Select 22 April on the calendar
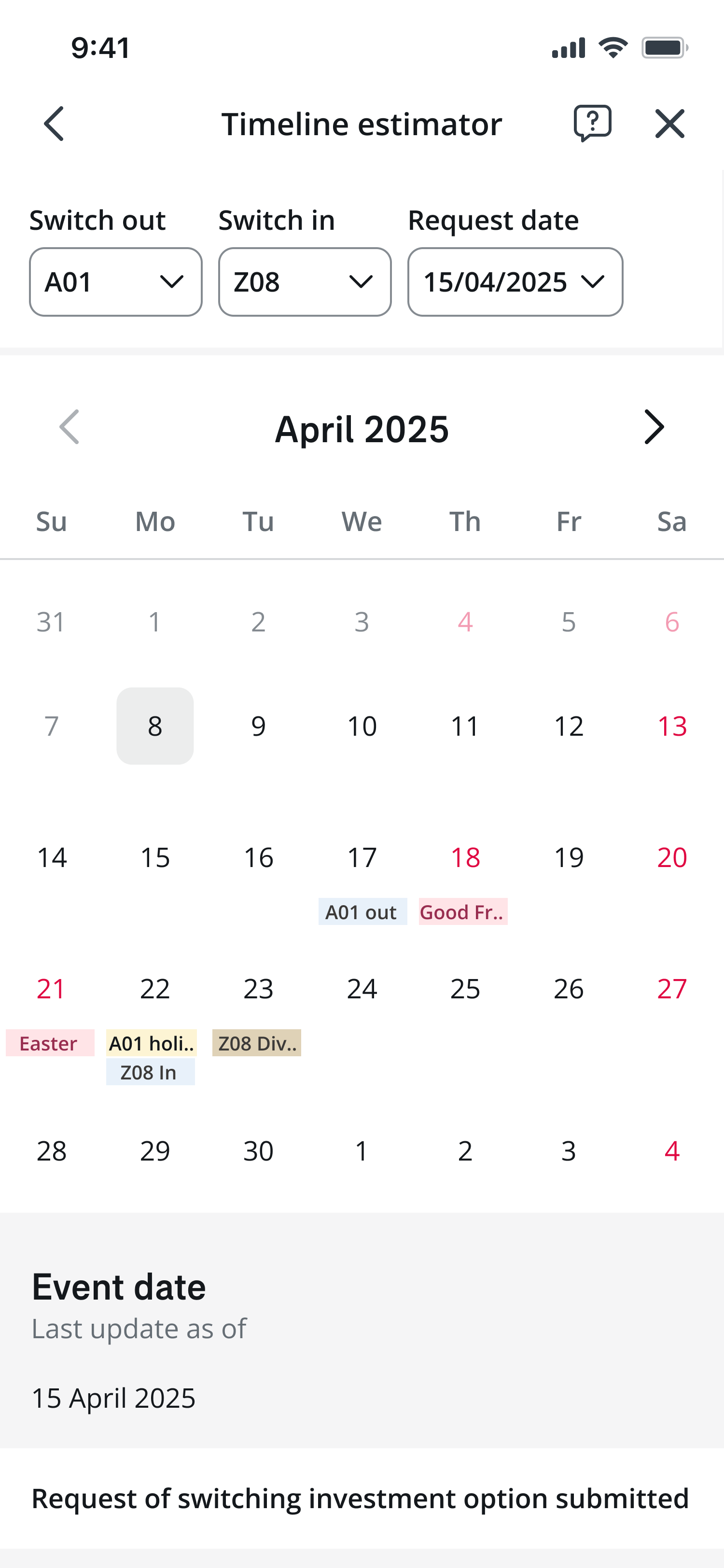This screenshot has width=724, height=1568. tap(155, 989)
